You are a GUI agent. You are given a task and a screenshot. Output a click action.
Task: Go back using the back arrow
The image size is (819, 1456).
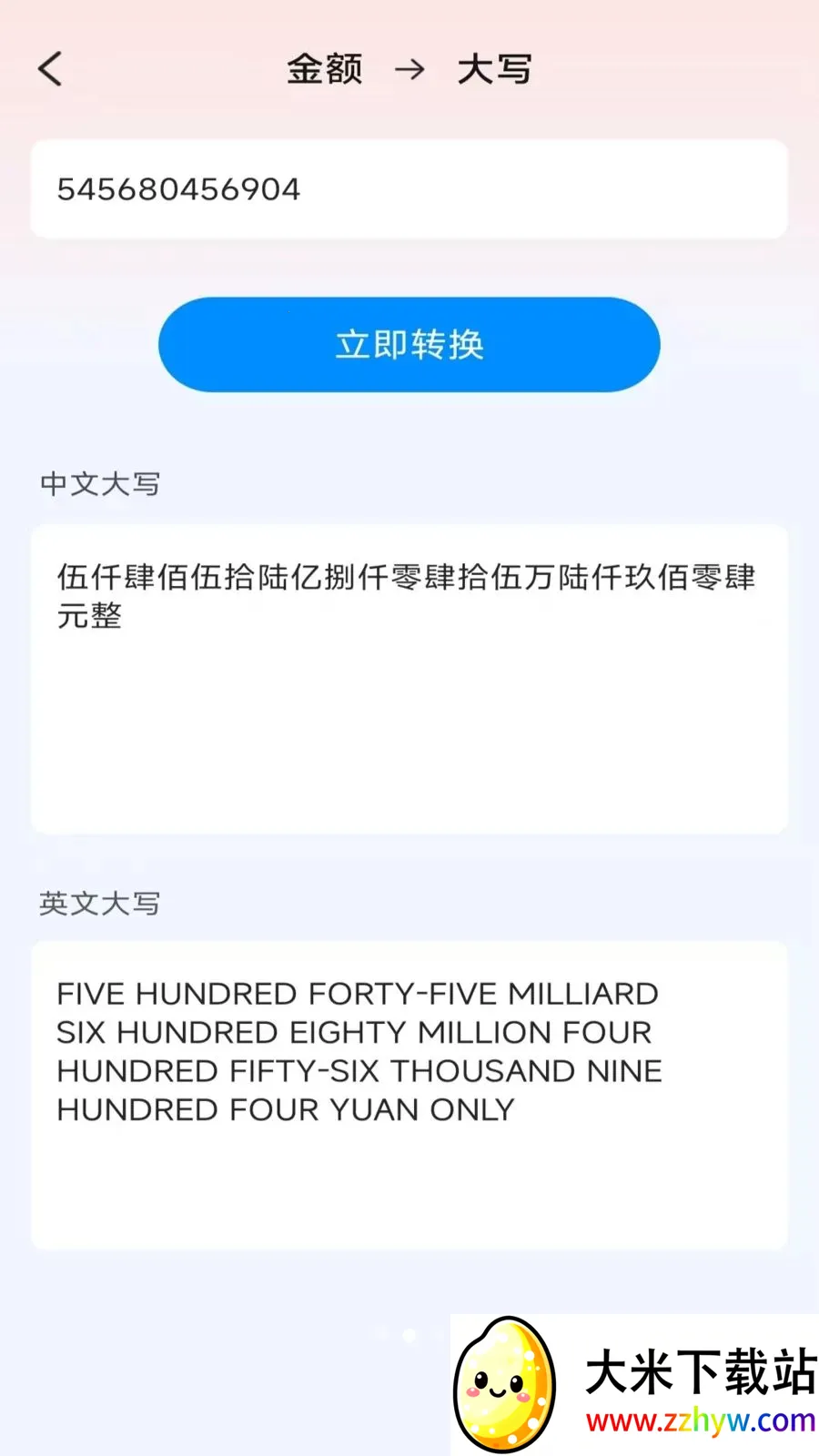tap(50, 68)
